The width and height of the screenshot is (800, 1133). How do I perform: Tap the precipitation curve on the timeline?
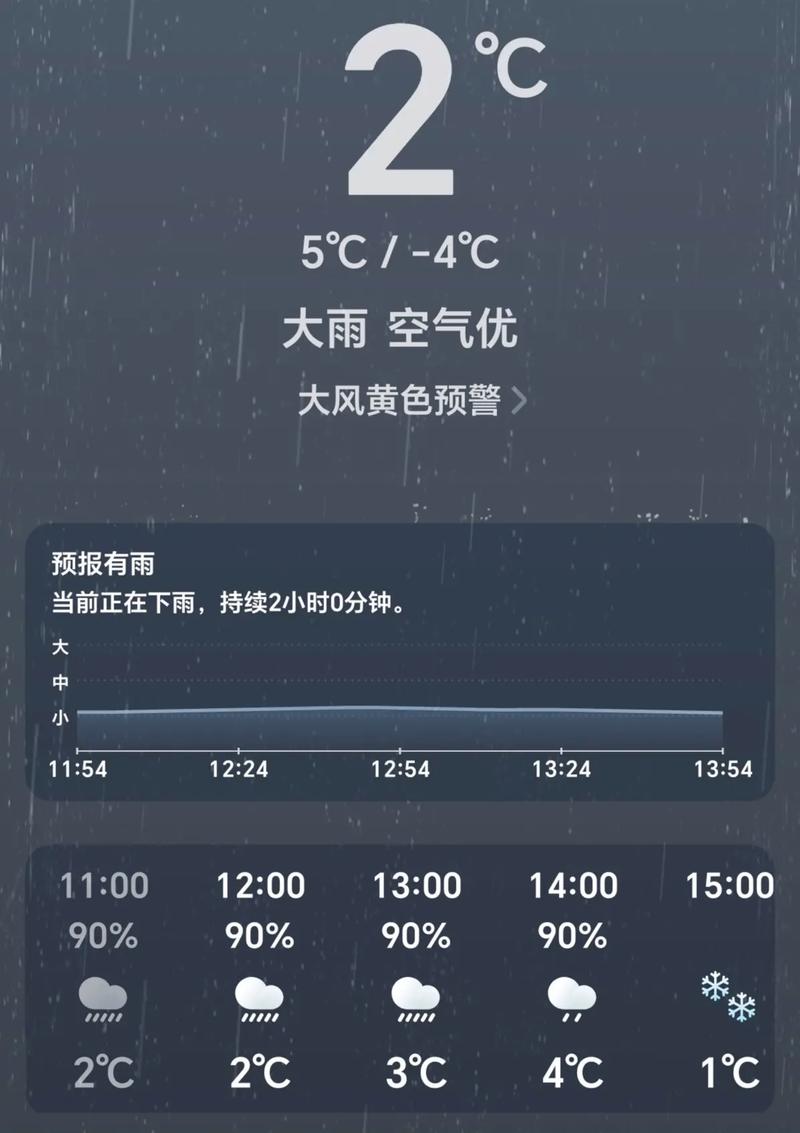pyautogui.click(x=400, y=715)
